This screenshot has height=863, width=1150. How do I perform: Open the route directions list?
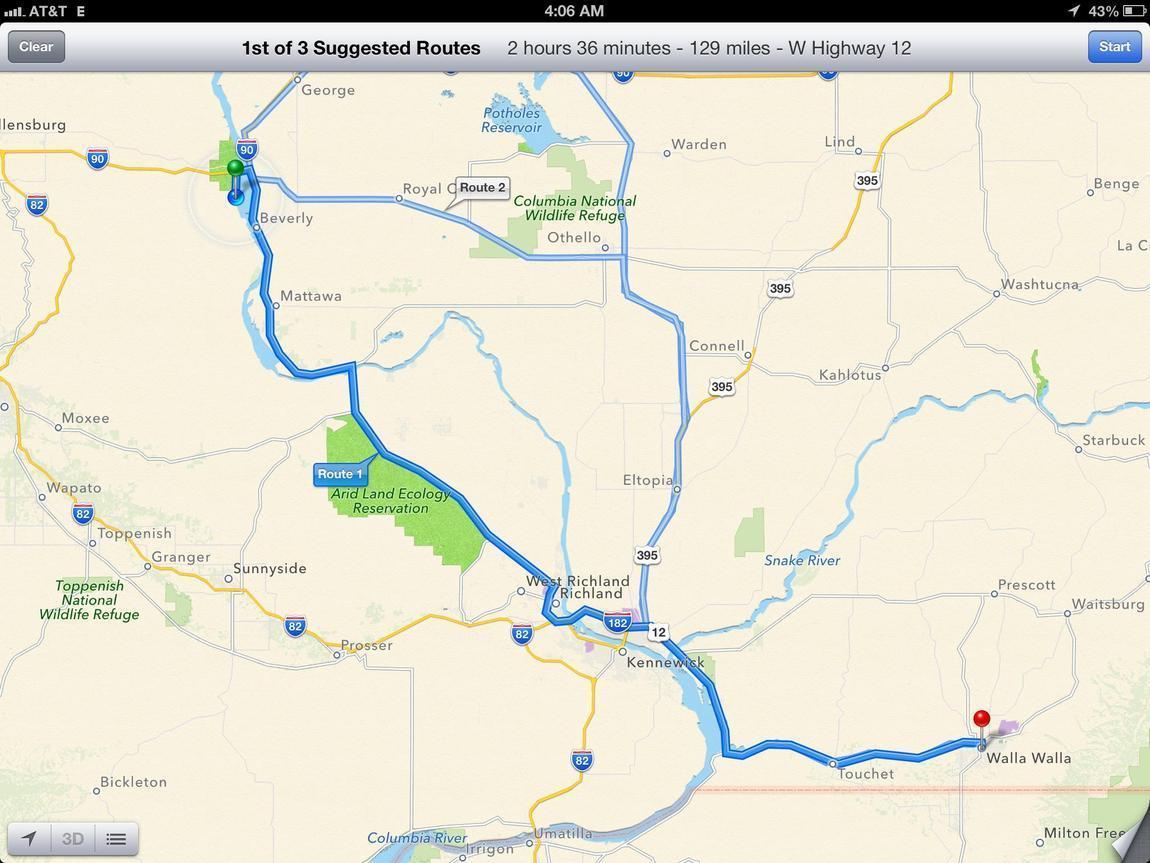[116, 838]
